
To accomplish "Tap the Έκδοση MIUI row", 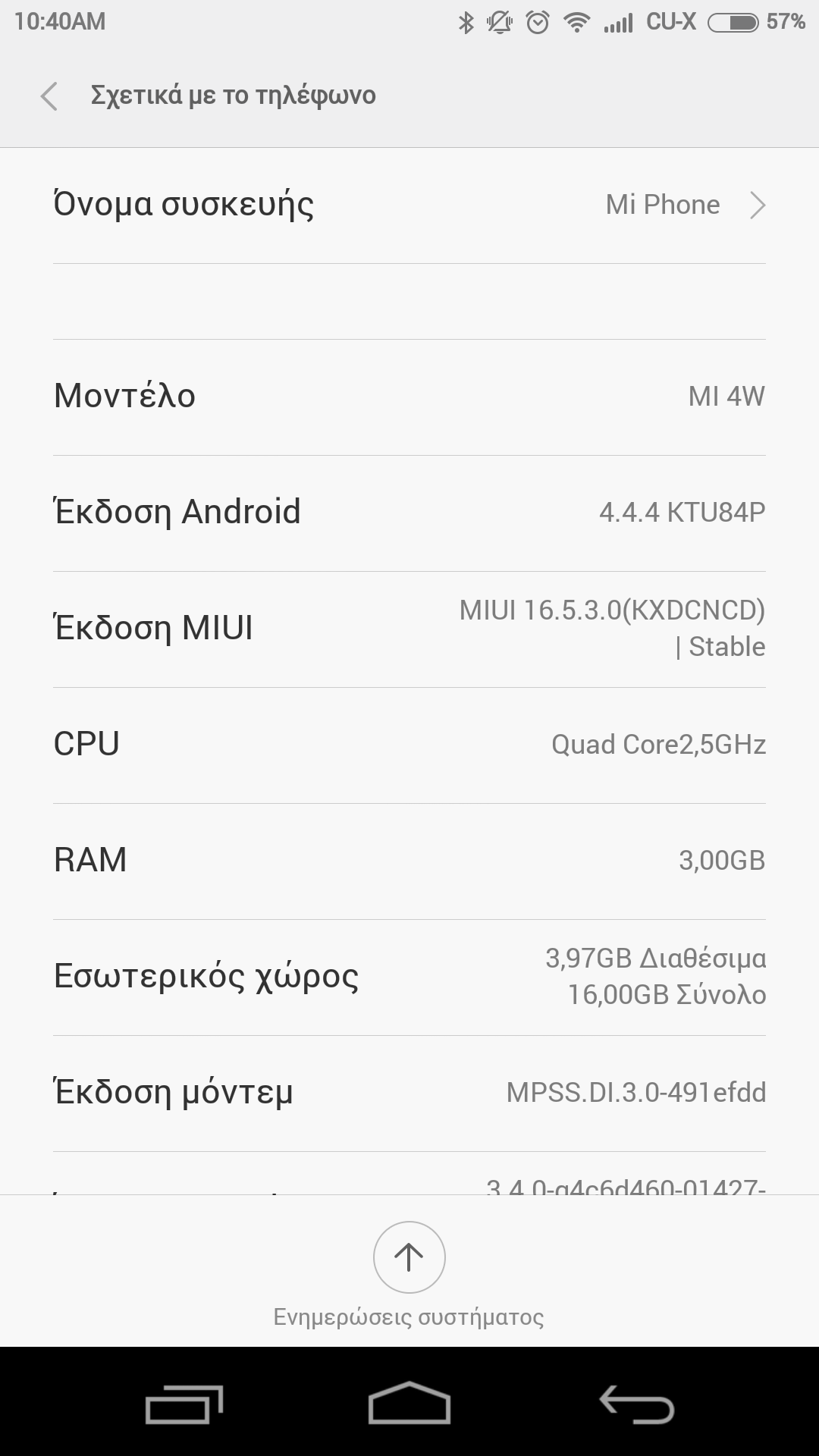I will tap(409, 629).
